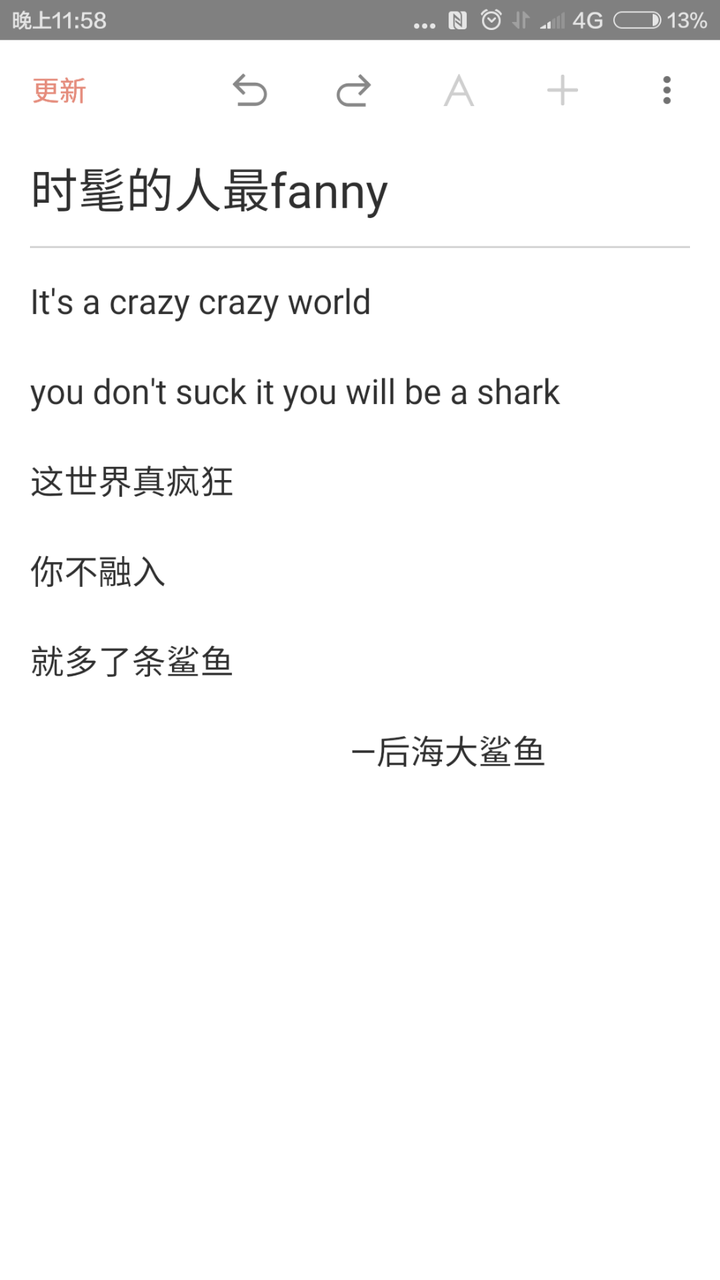720x1280 pixels.
Task: Tap the 更新 update button
Action: click(60, 91)
